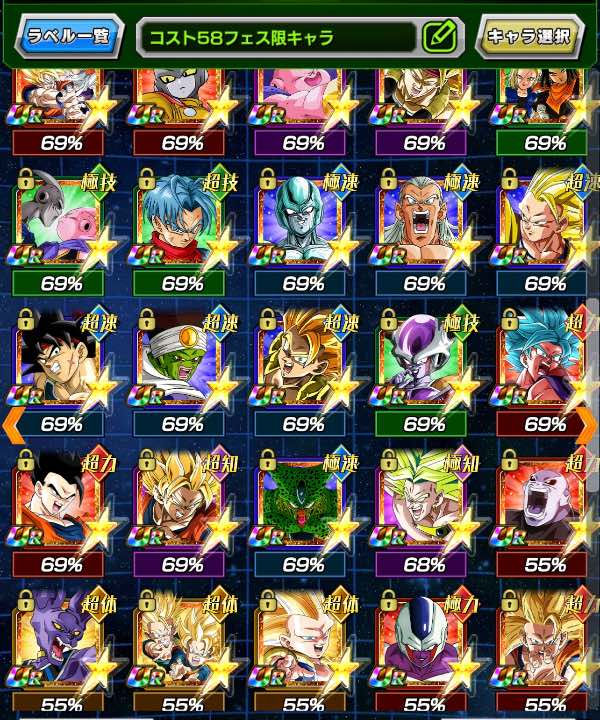This screenshot has width=600, height=720.
Task: Go to next page with right arrow
Action: [x=590, y=425]
